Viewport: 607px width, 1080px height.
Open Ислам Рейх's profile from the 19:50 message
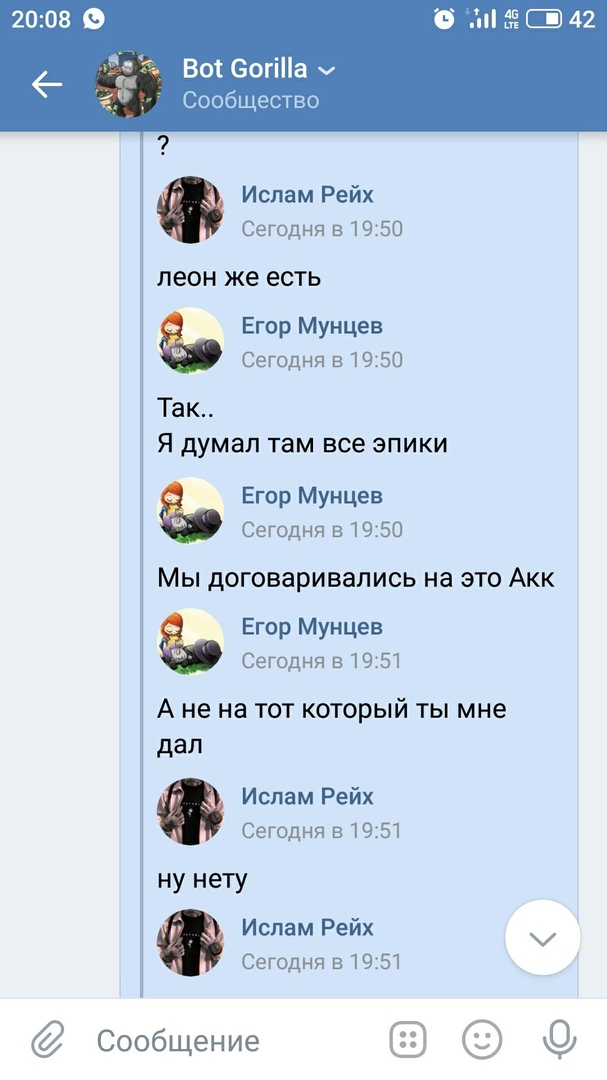click(x=306, y=195)
